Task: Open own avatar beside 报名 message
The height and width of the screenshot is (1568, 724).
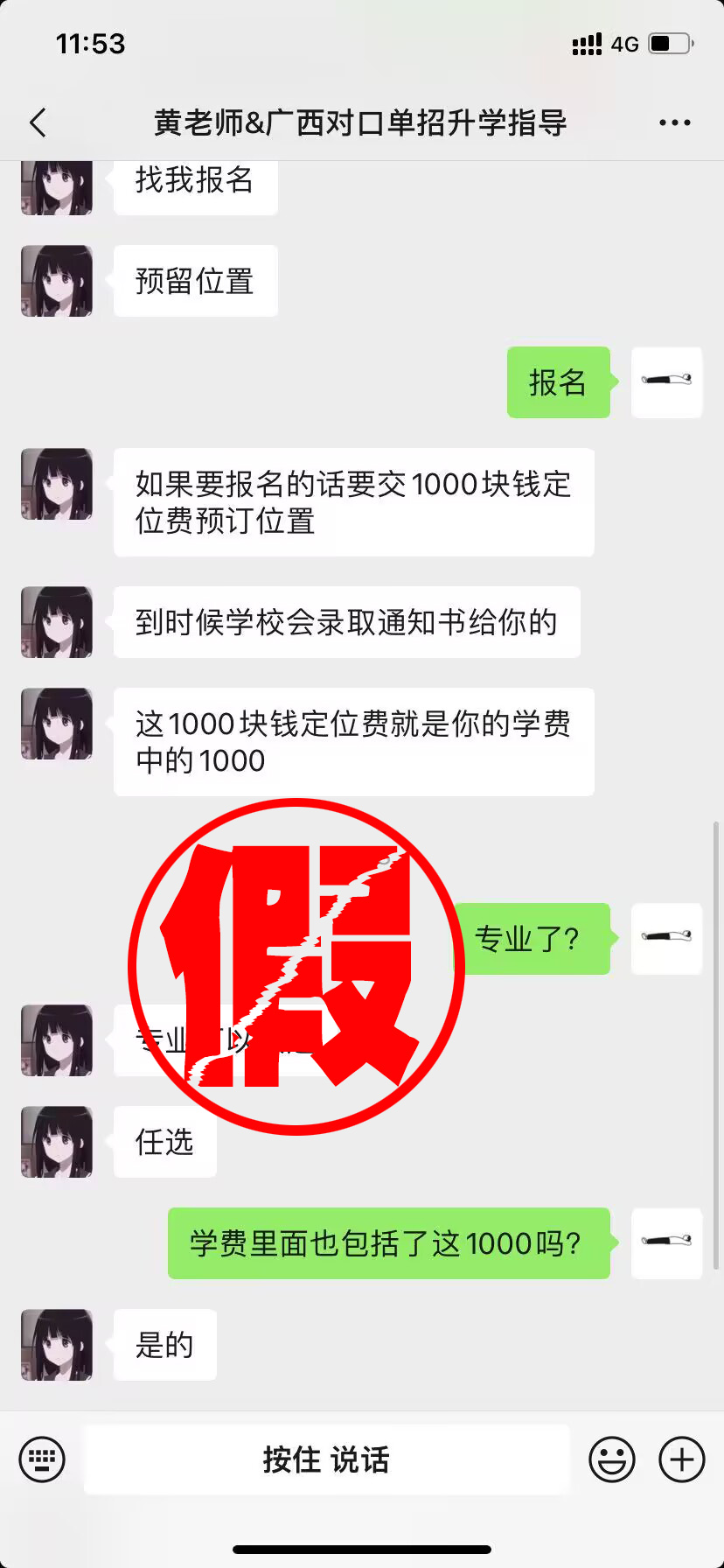Action: pyautogui.click(x=666, y=382)
